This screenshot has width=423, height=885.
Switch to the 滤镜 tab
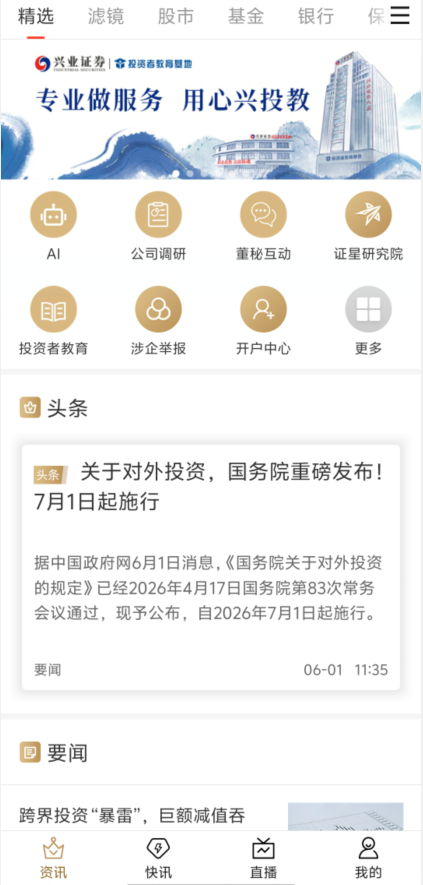pos(106,16)
